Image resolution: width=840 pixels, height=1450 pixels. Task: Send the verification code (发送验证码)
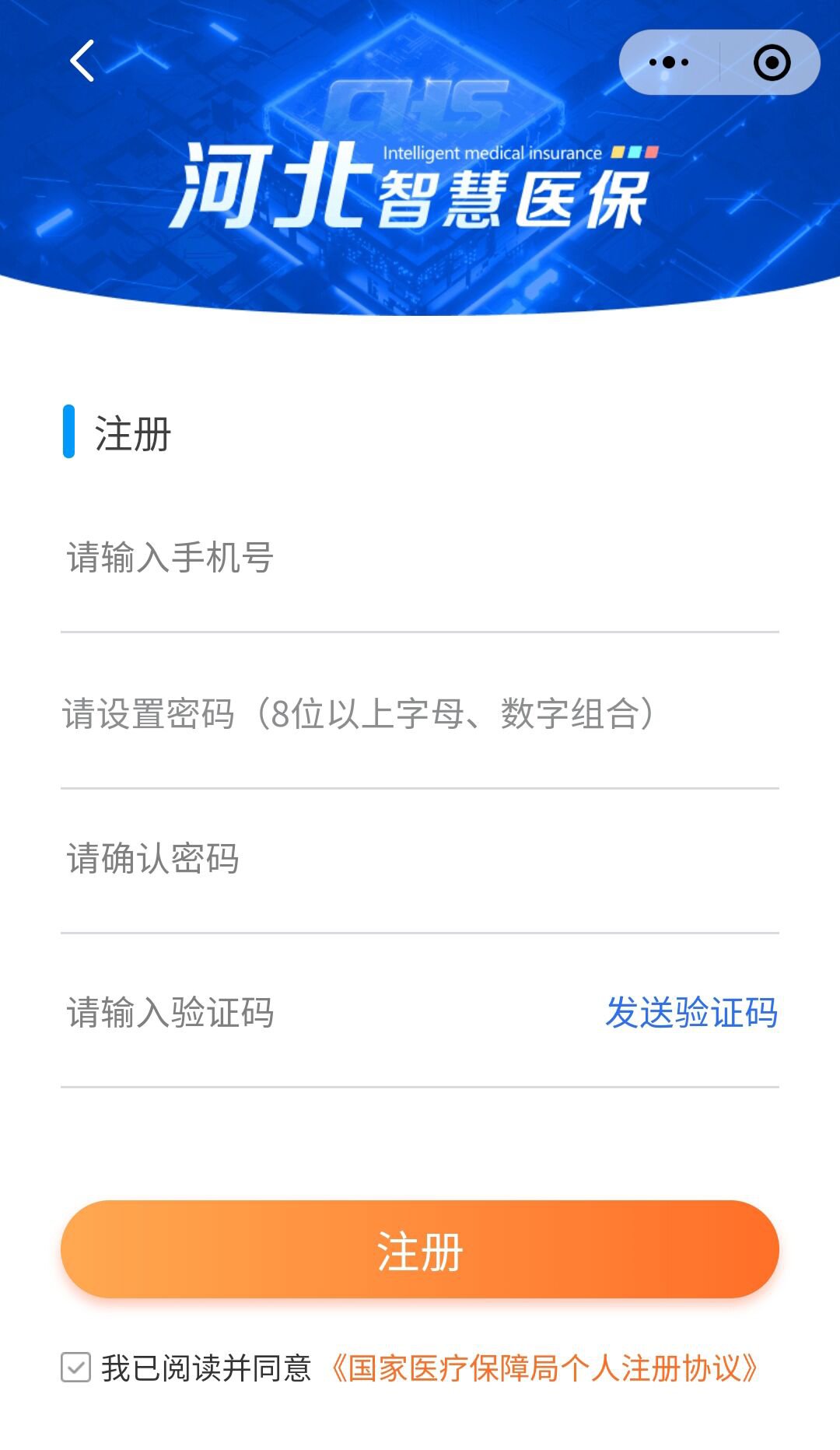pos(691,1013)
